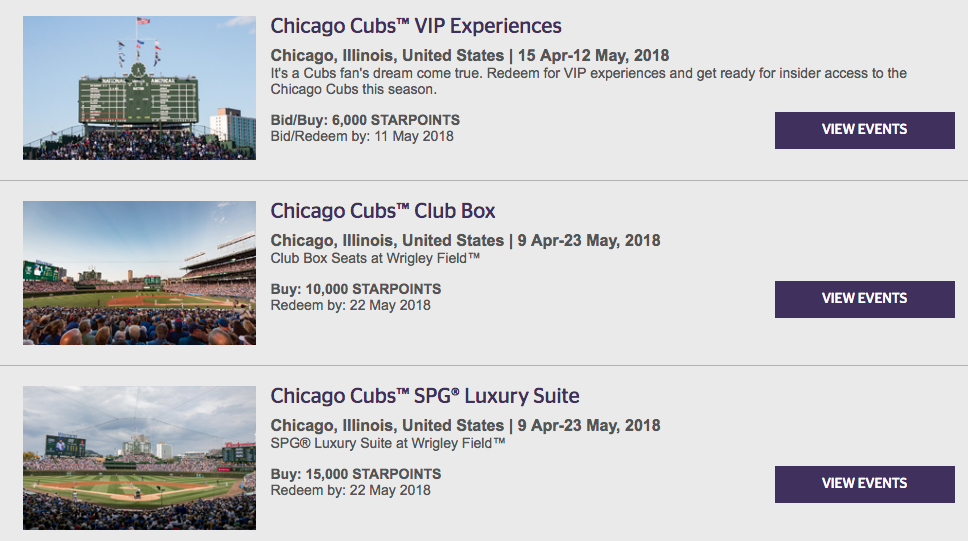
Task: Tap the scoreboard photo for VIP Experiences
Action: click(139, 88)
